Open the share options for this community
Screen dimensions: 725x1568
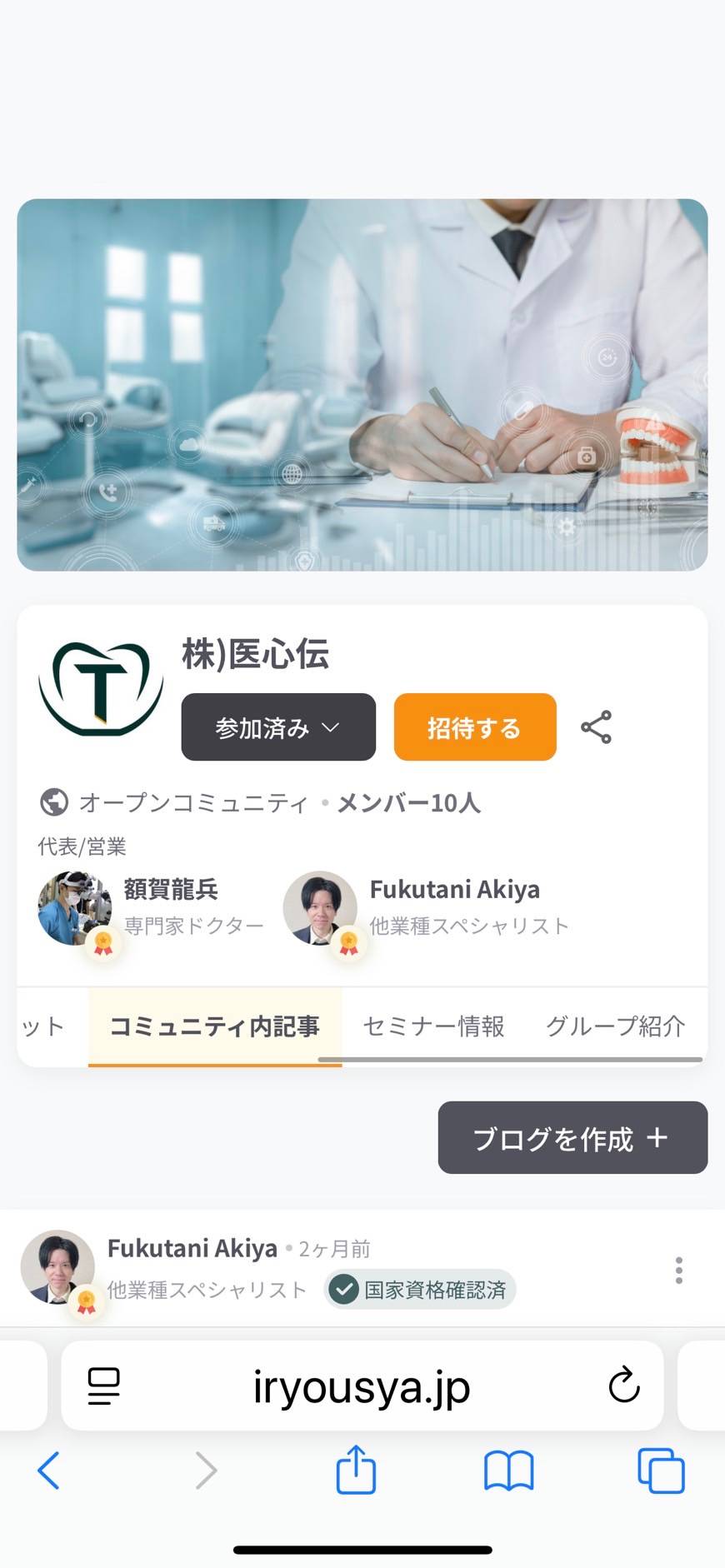597,727
